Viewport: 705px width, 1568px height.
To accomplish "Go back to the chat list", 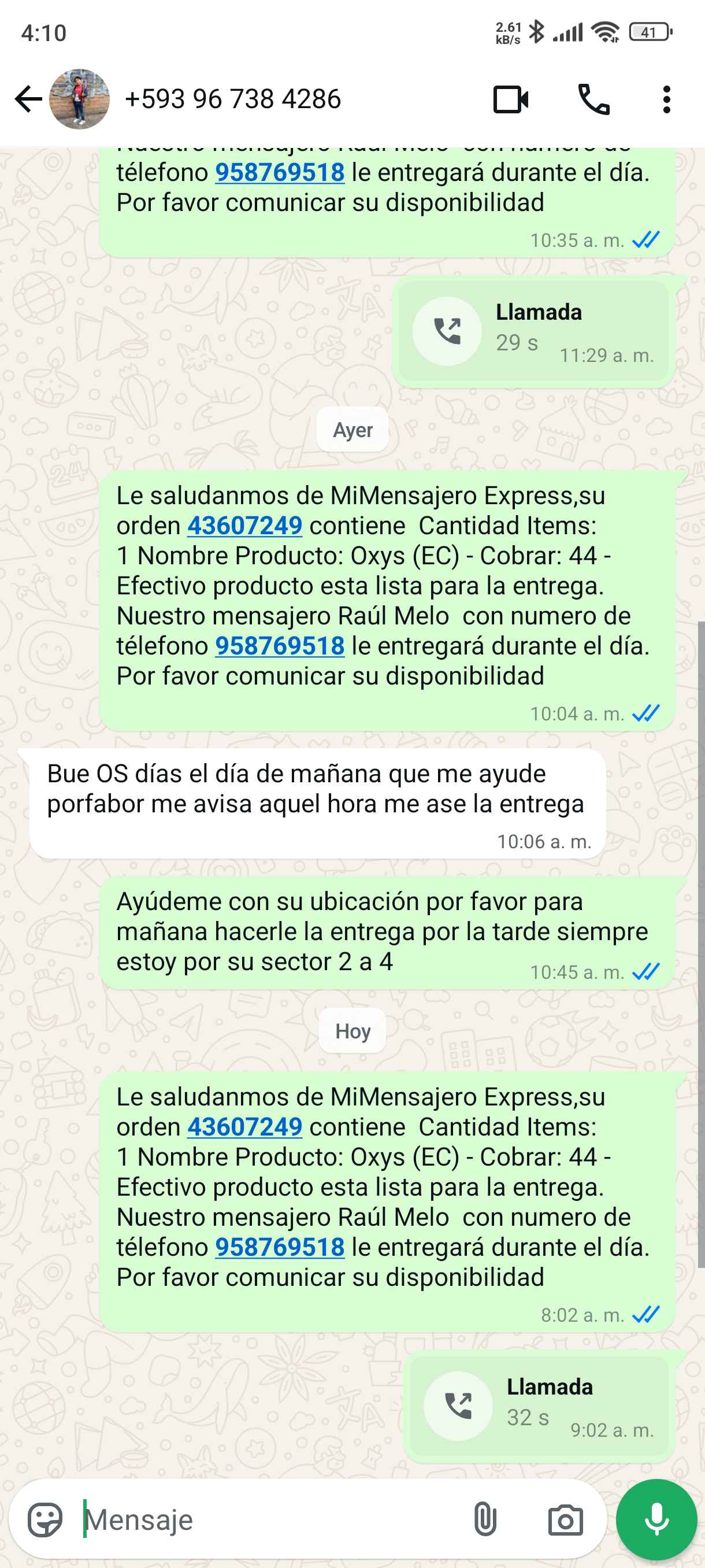I will [27, 99].
